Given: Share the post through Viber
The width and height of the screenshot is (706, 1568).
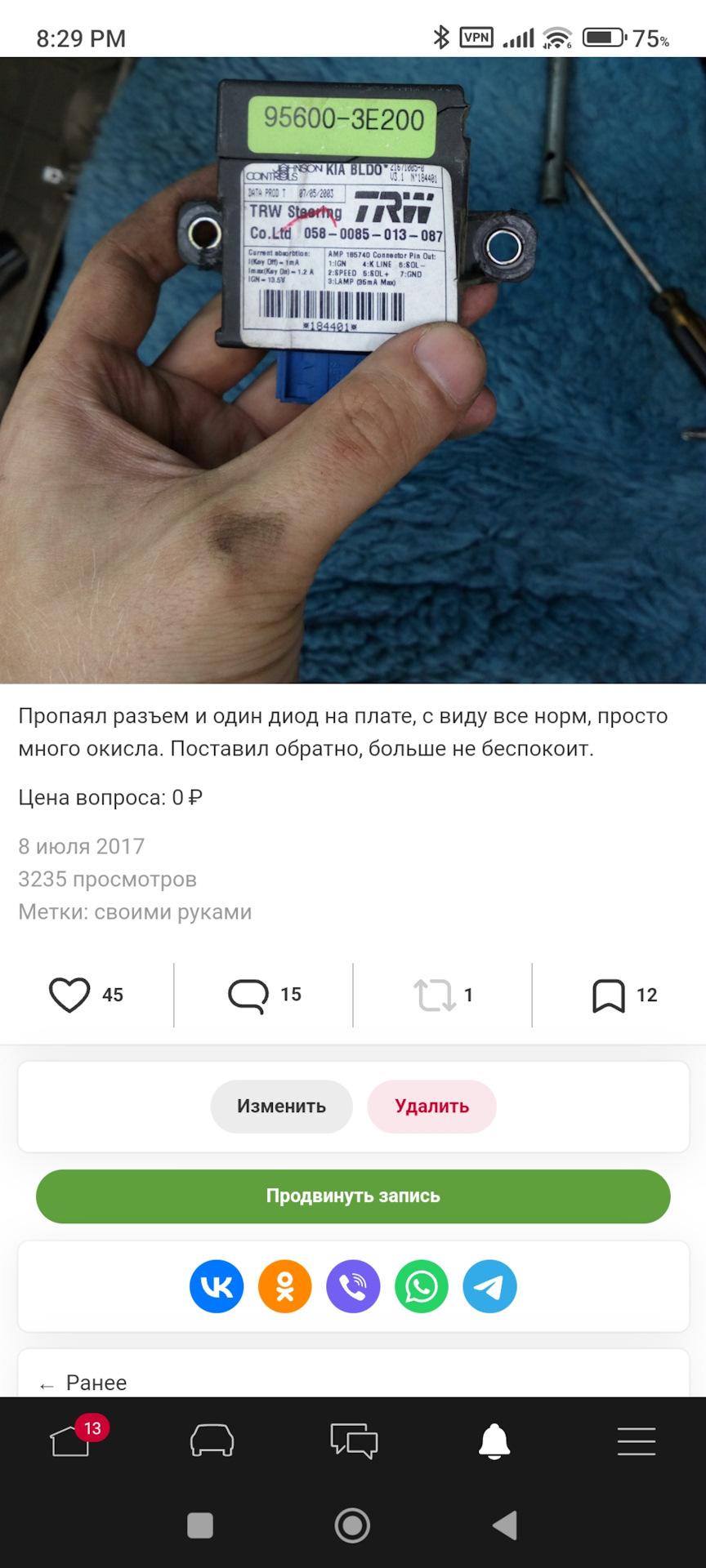Looking at the screenshot, I should (x=353, y=1287).
